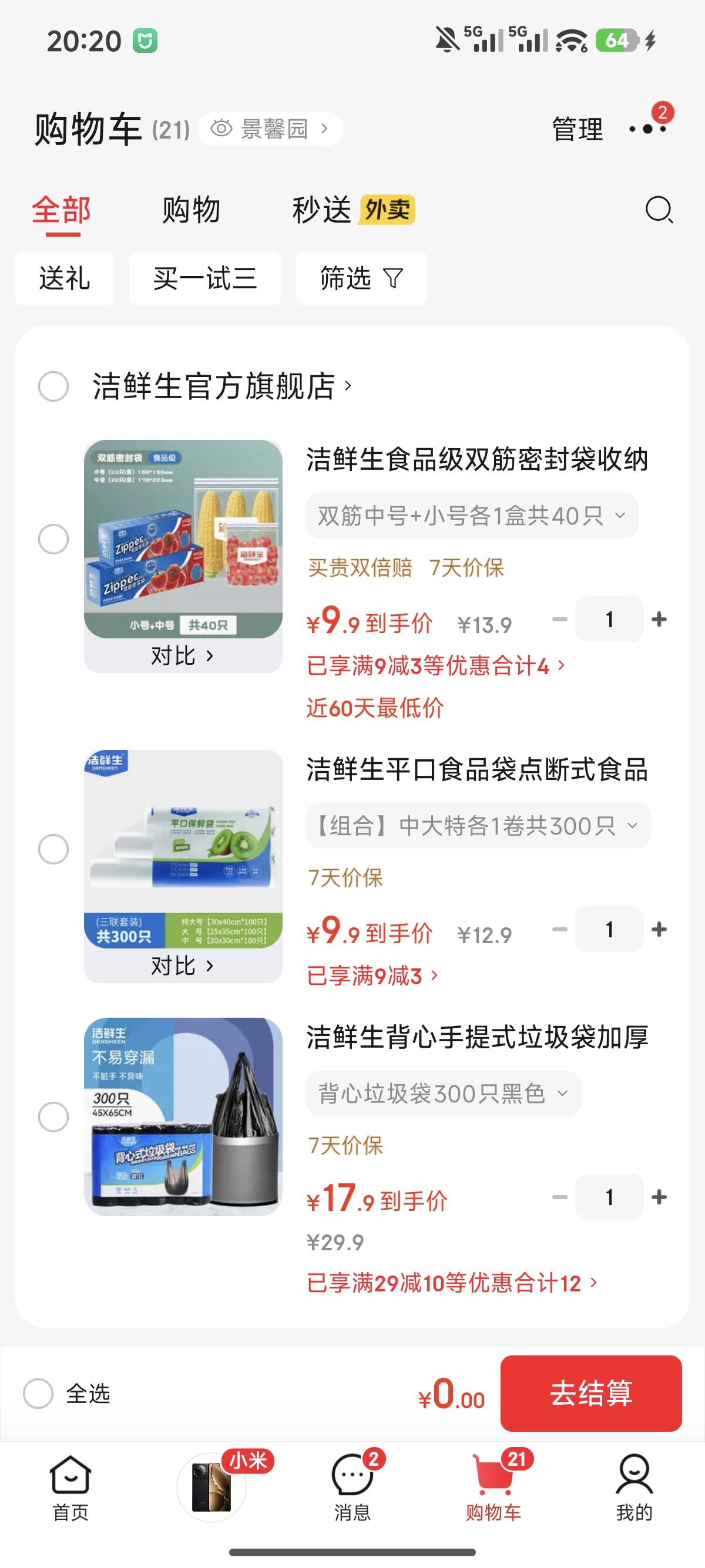Increase quantity of the 双筋密封袋 item

(659, 620)
